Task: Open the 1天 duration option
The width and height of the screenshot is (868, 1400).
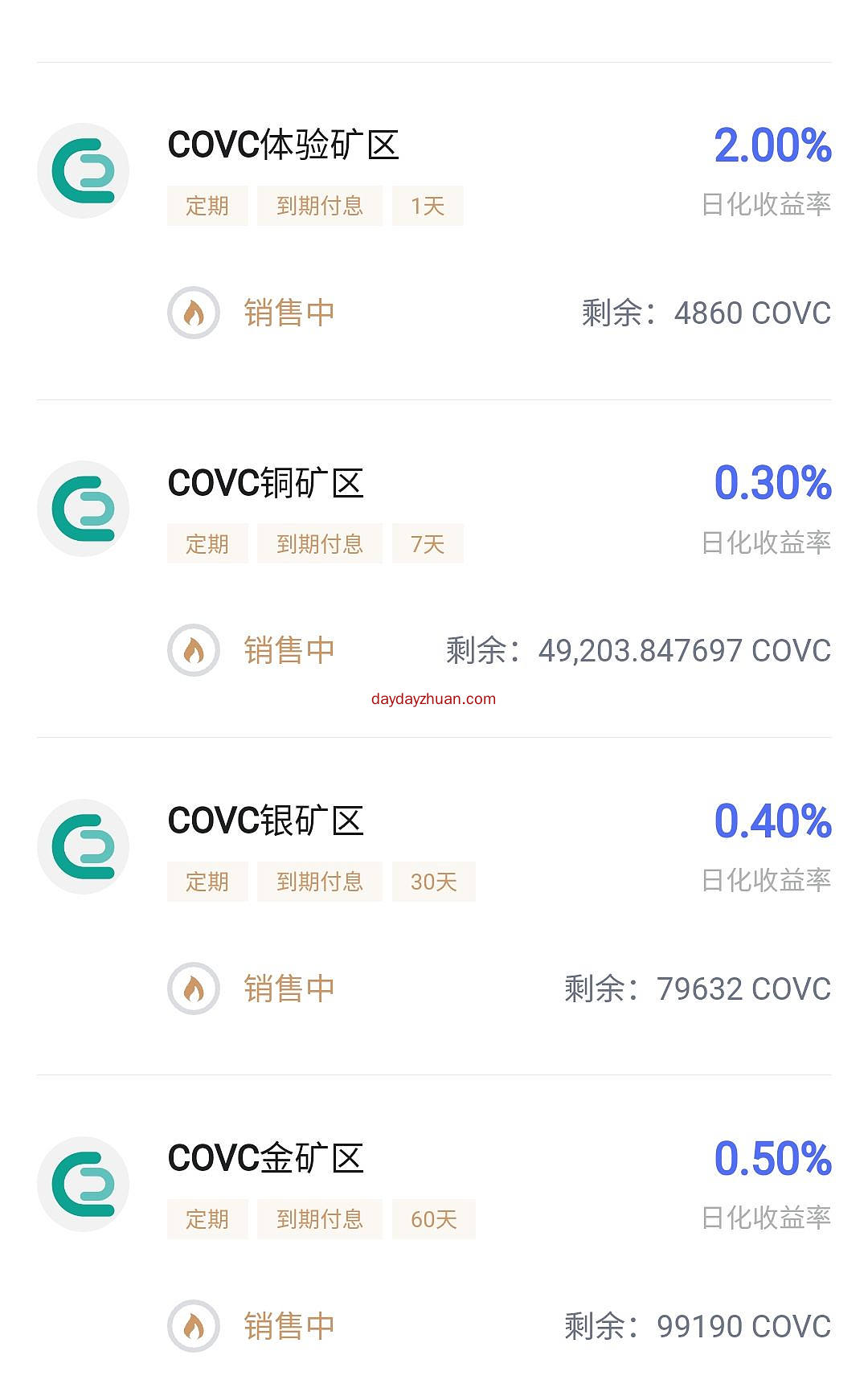Action: [428, 205]
